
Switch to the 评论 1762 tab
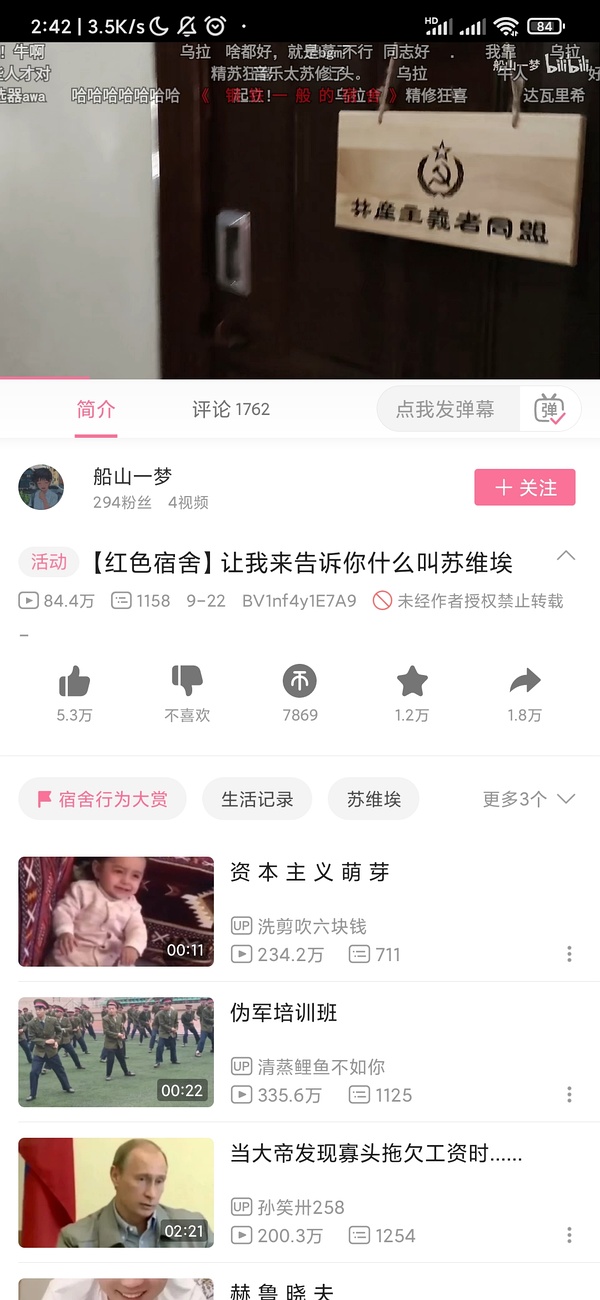(231, 409)
